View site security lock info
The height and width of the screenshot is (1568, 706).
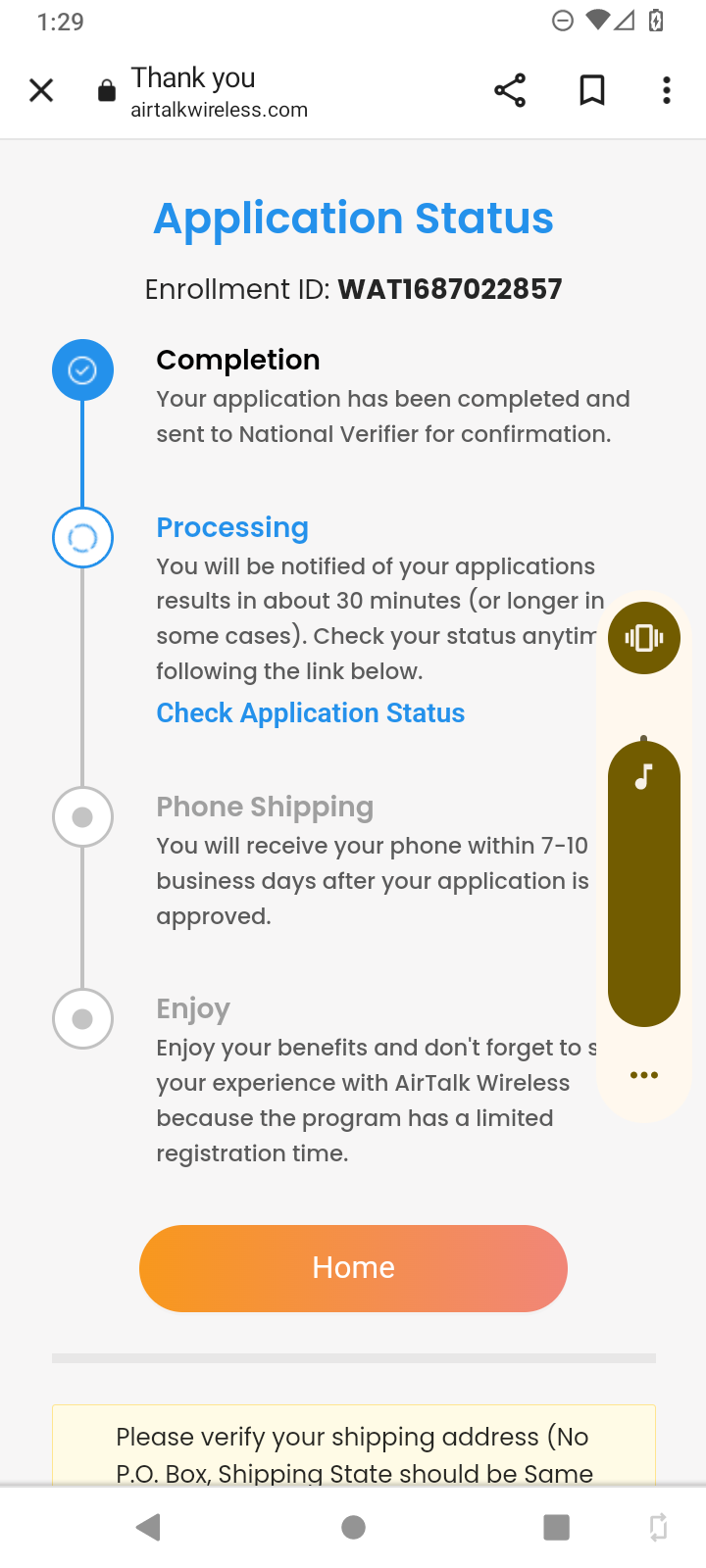107,91
